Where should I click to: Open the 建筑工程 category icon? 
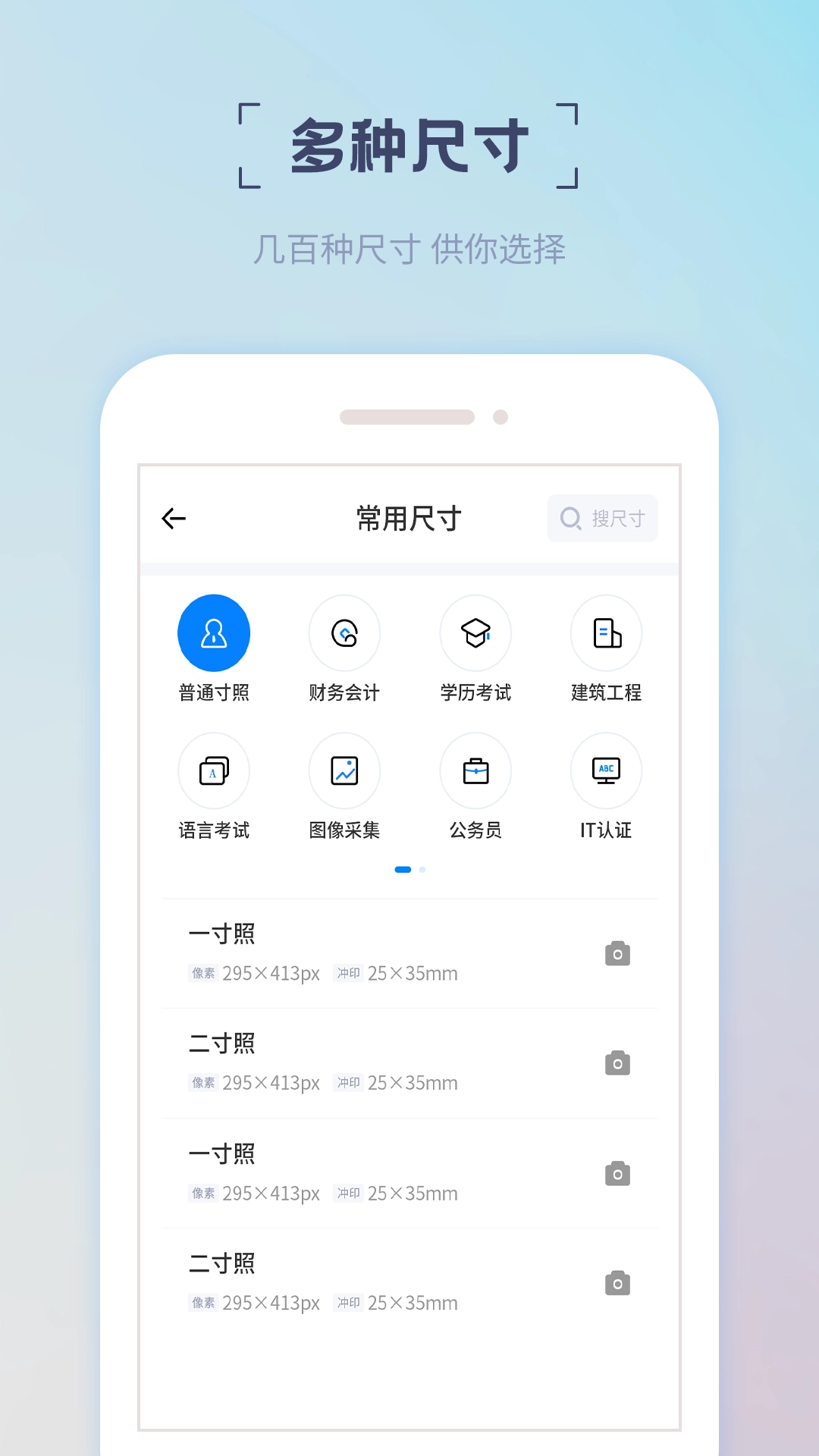pos(606,632)
